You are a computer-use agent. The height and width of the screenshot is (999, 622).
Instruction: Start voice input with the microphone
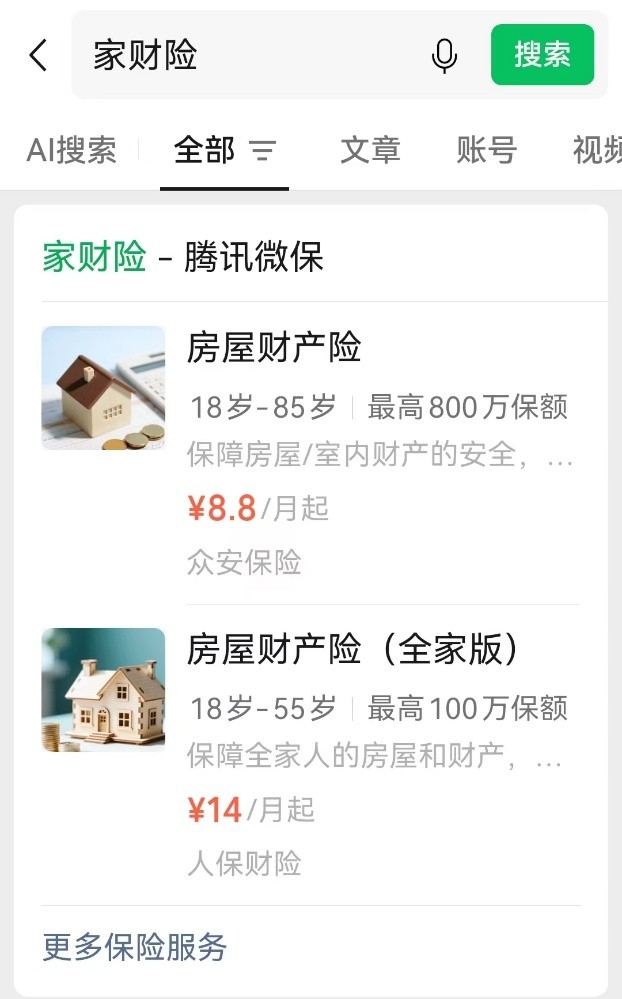(445, 56)
